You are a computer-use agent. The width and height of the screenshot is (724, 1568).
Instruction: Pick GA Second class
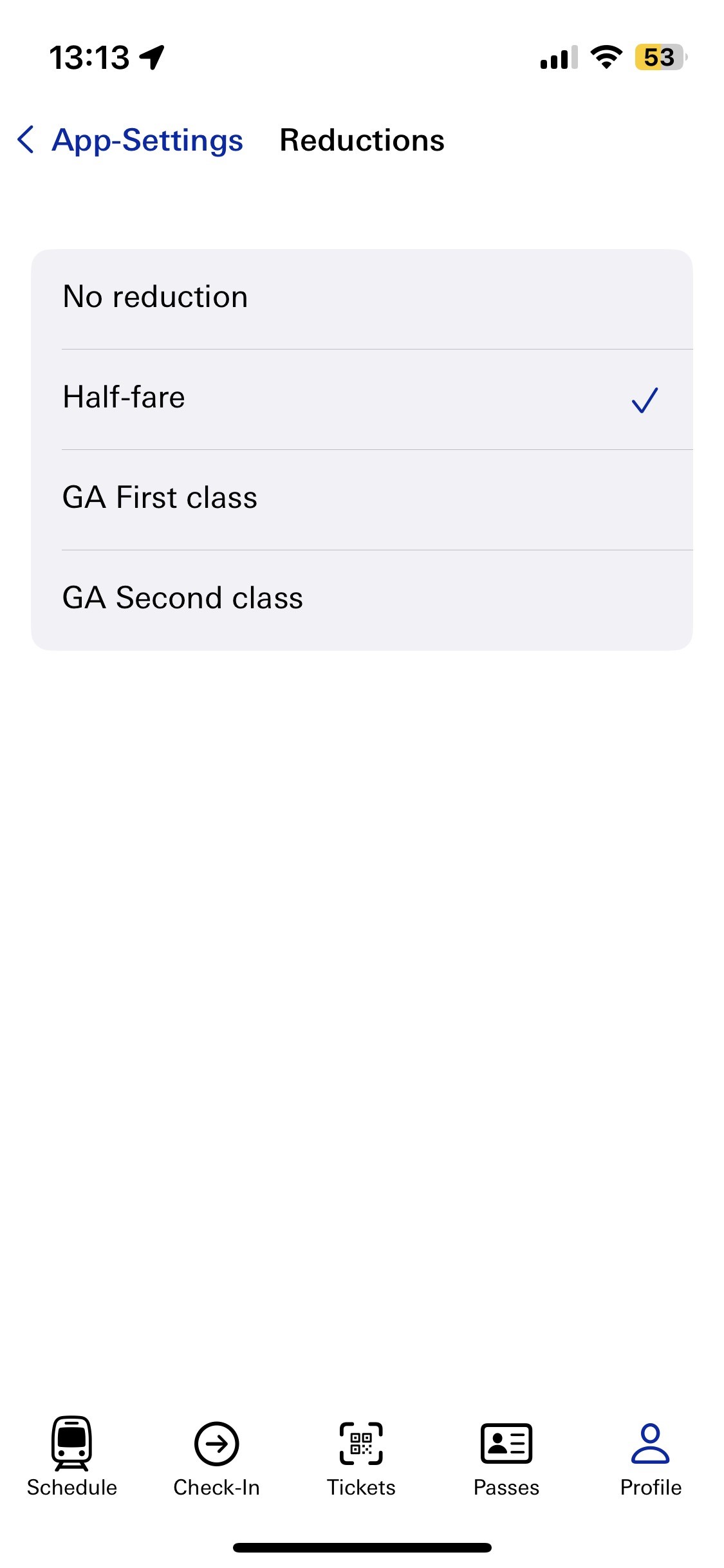coord(361,599)
